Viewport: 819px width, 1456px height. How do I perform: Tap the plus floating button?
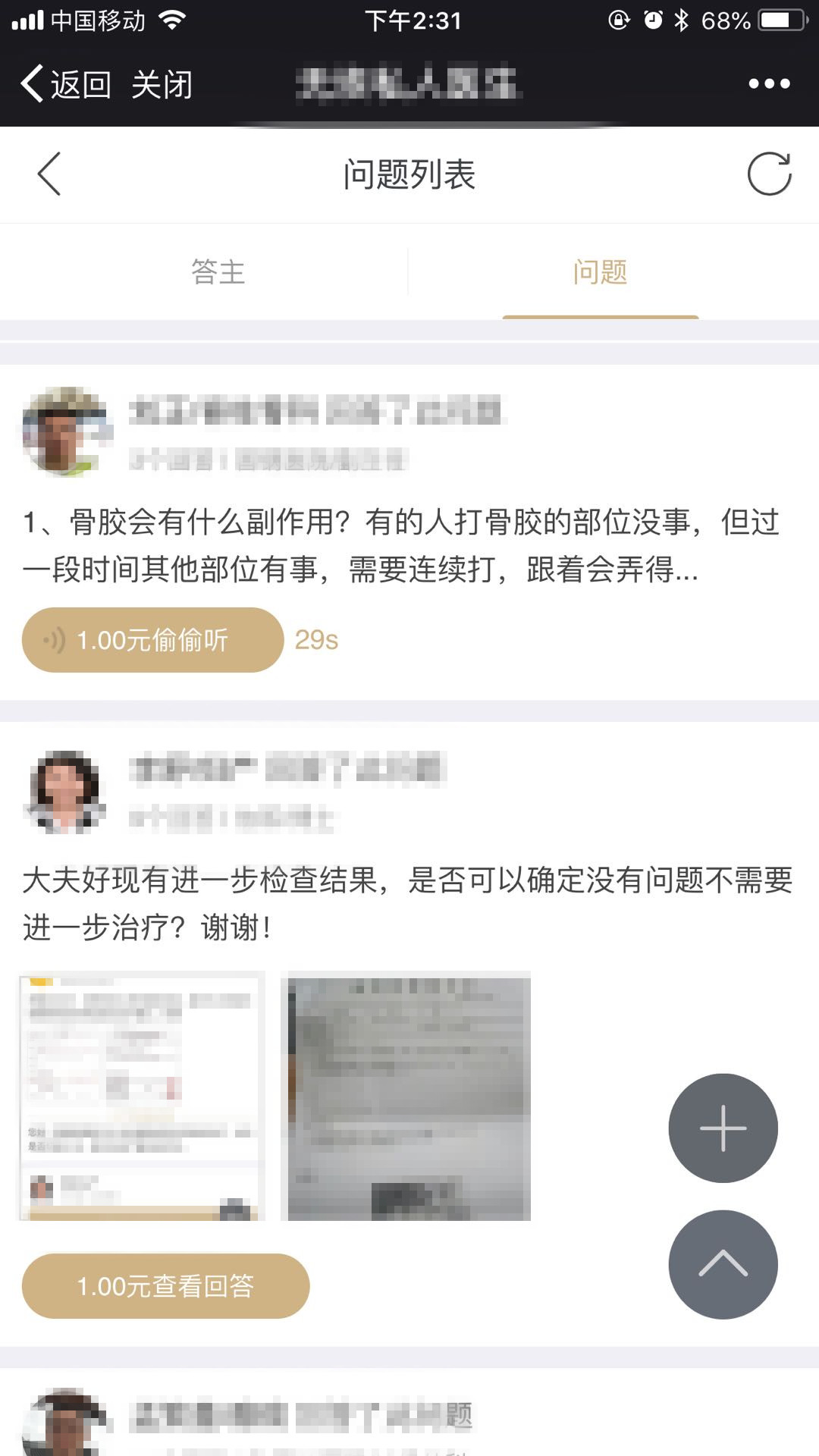point(723,1128)
